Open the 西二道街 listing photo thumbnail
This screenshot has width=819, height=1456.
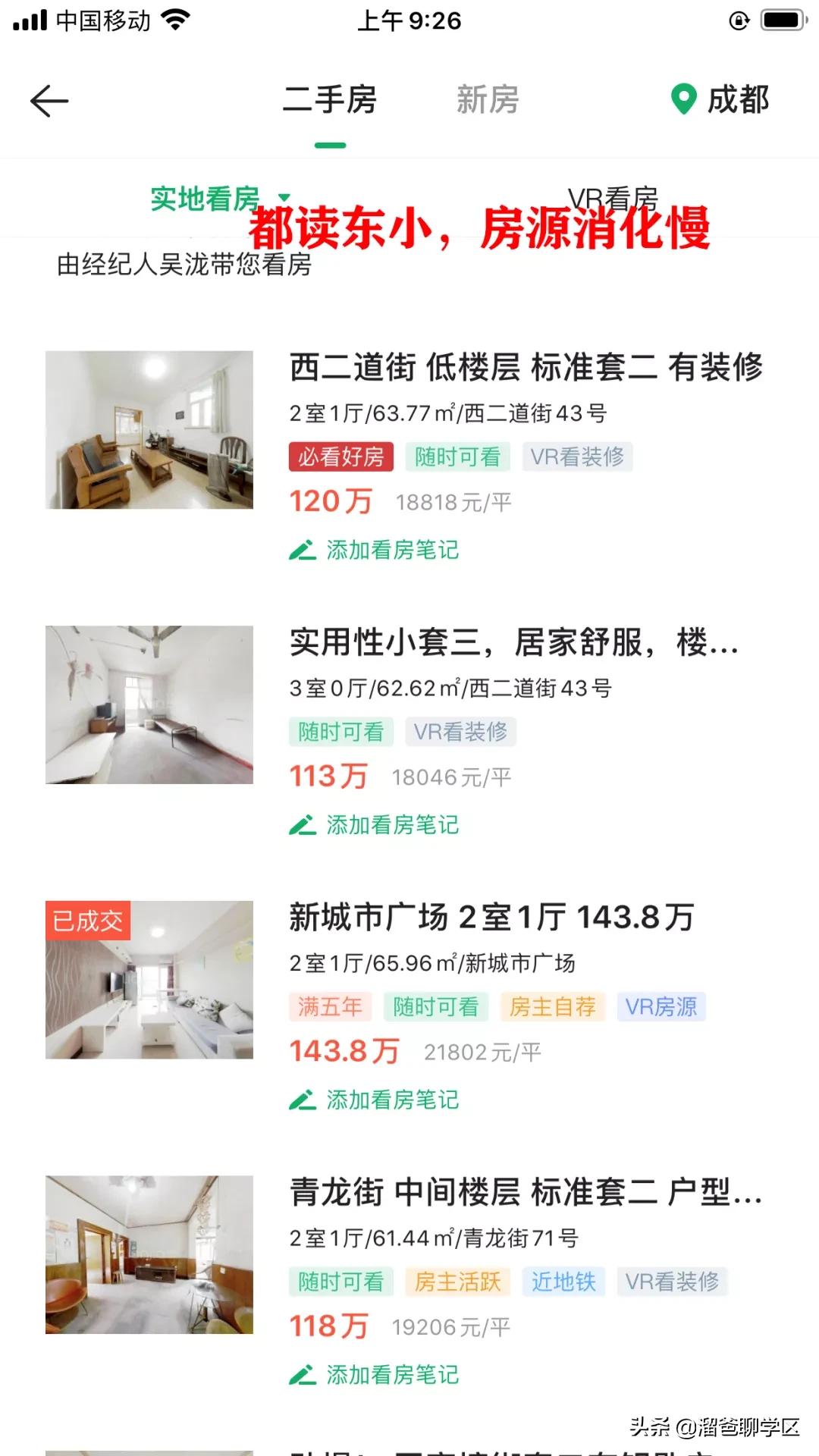point(149,431)
